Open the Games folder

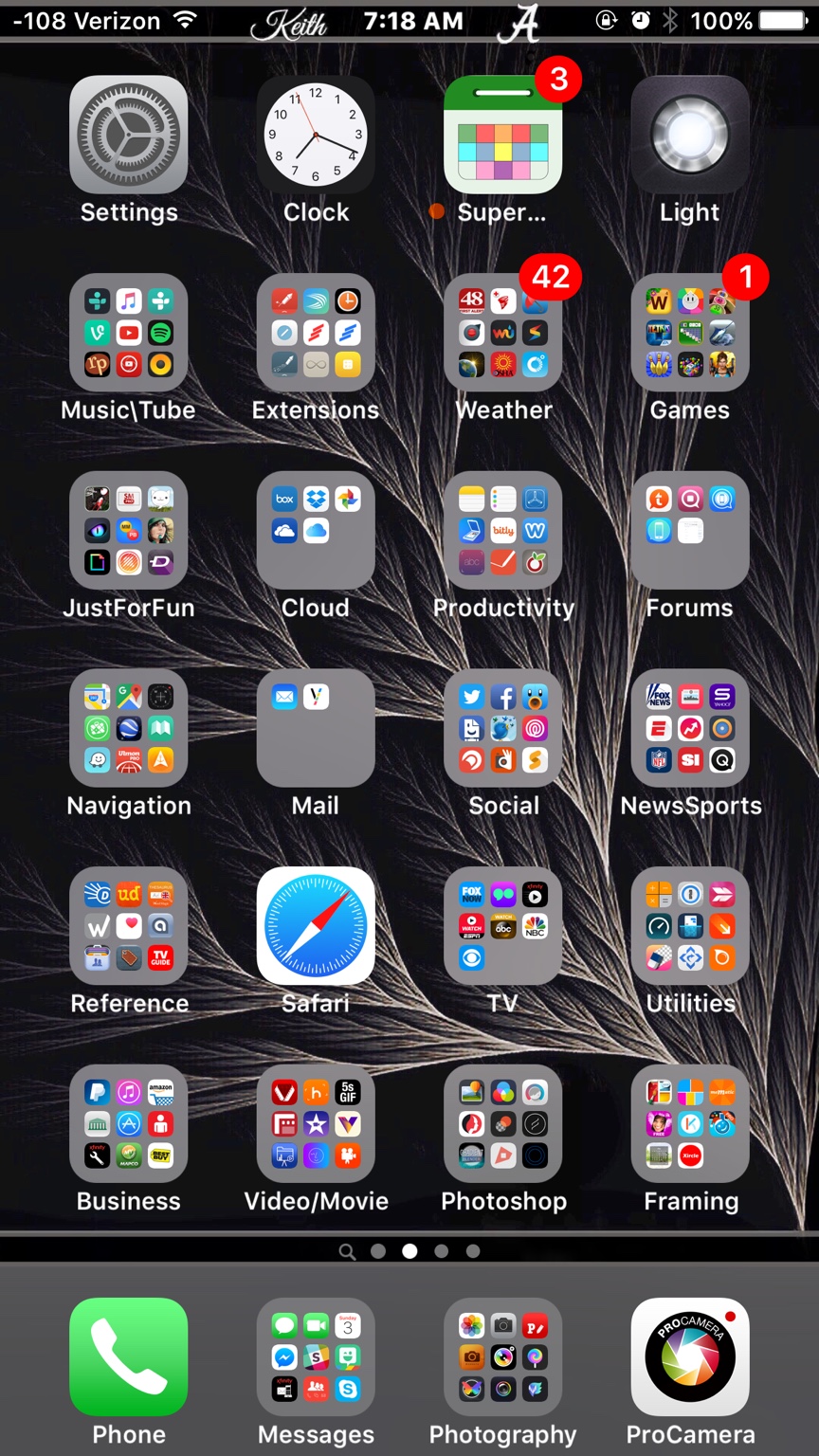coord(689,333)
